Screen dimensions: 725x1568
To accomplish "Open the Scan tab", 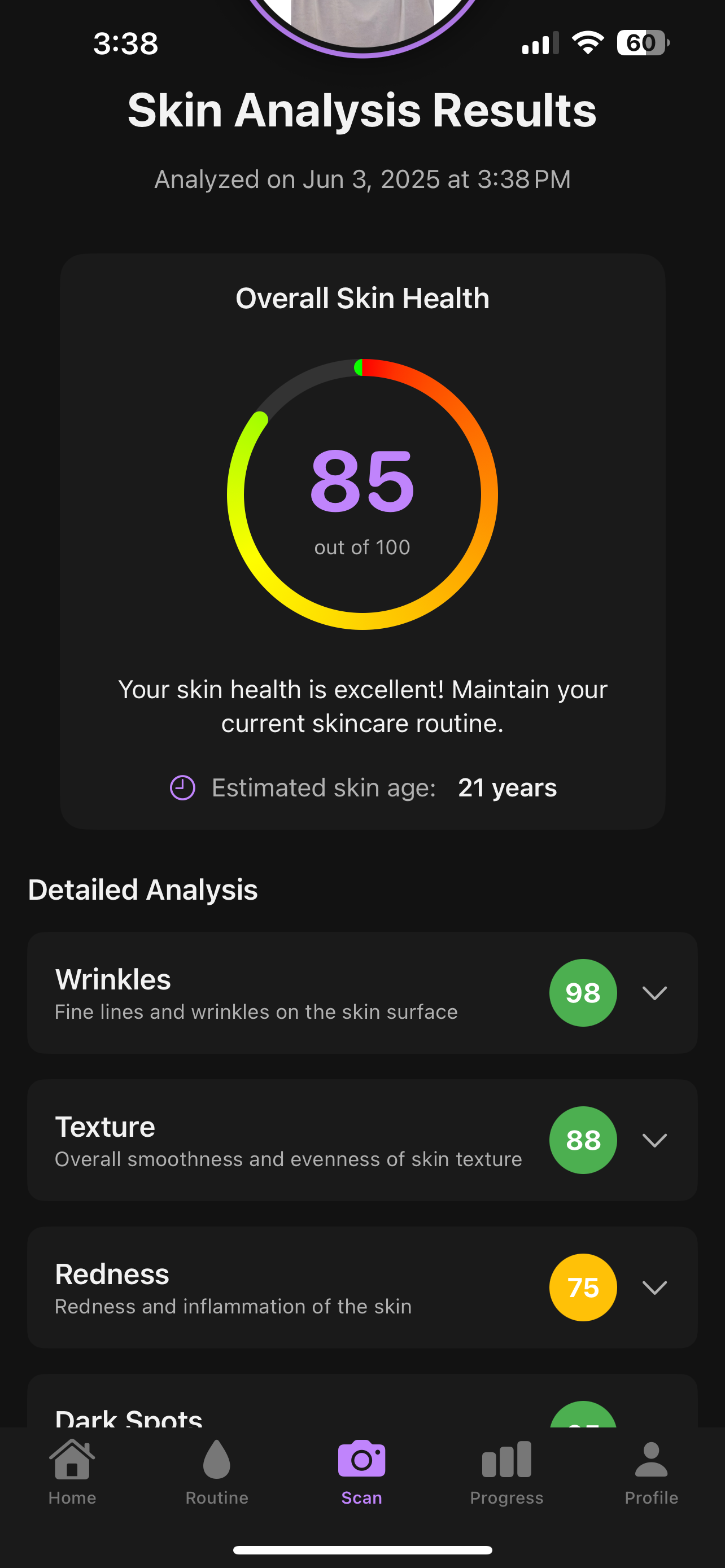I will [361, 1472].
